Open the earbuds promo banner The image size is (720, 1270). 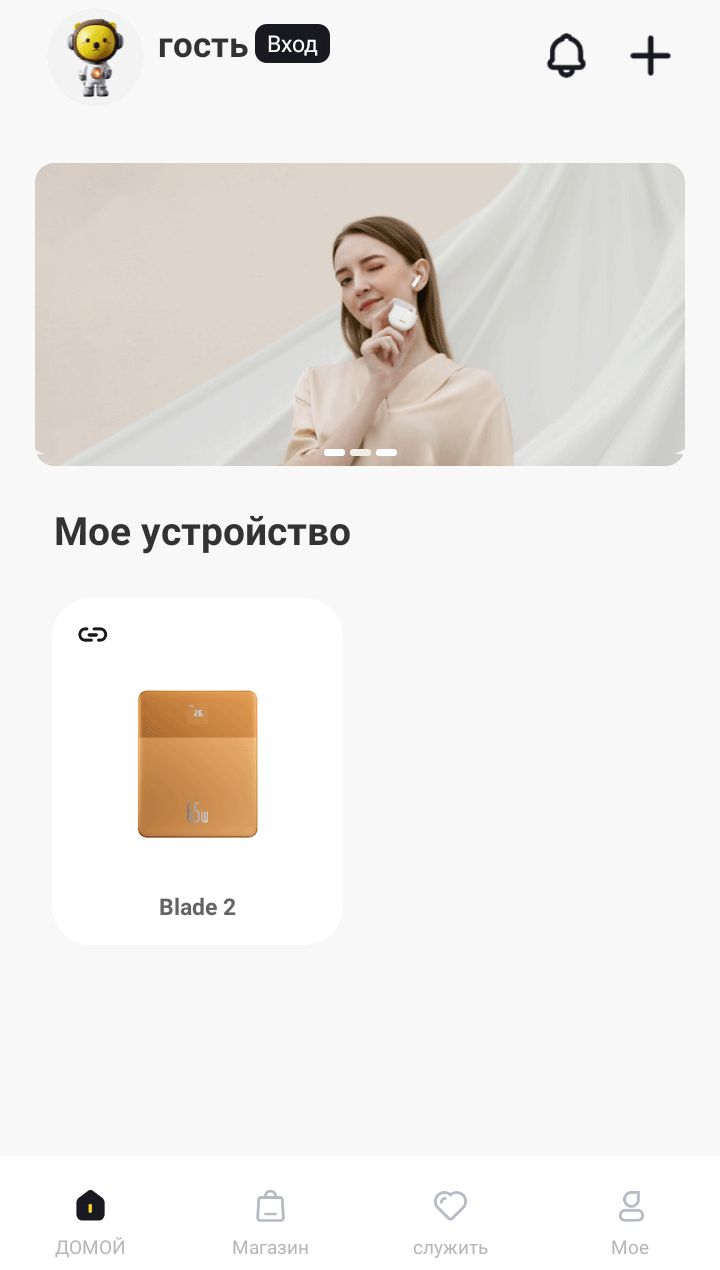pyautogui.click(x=360, y=314)
